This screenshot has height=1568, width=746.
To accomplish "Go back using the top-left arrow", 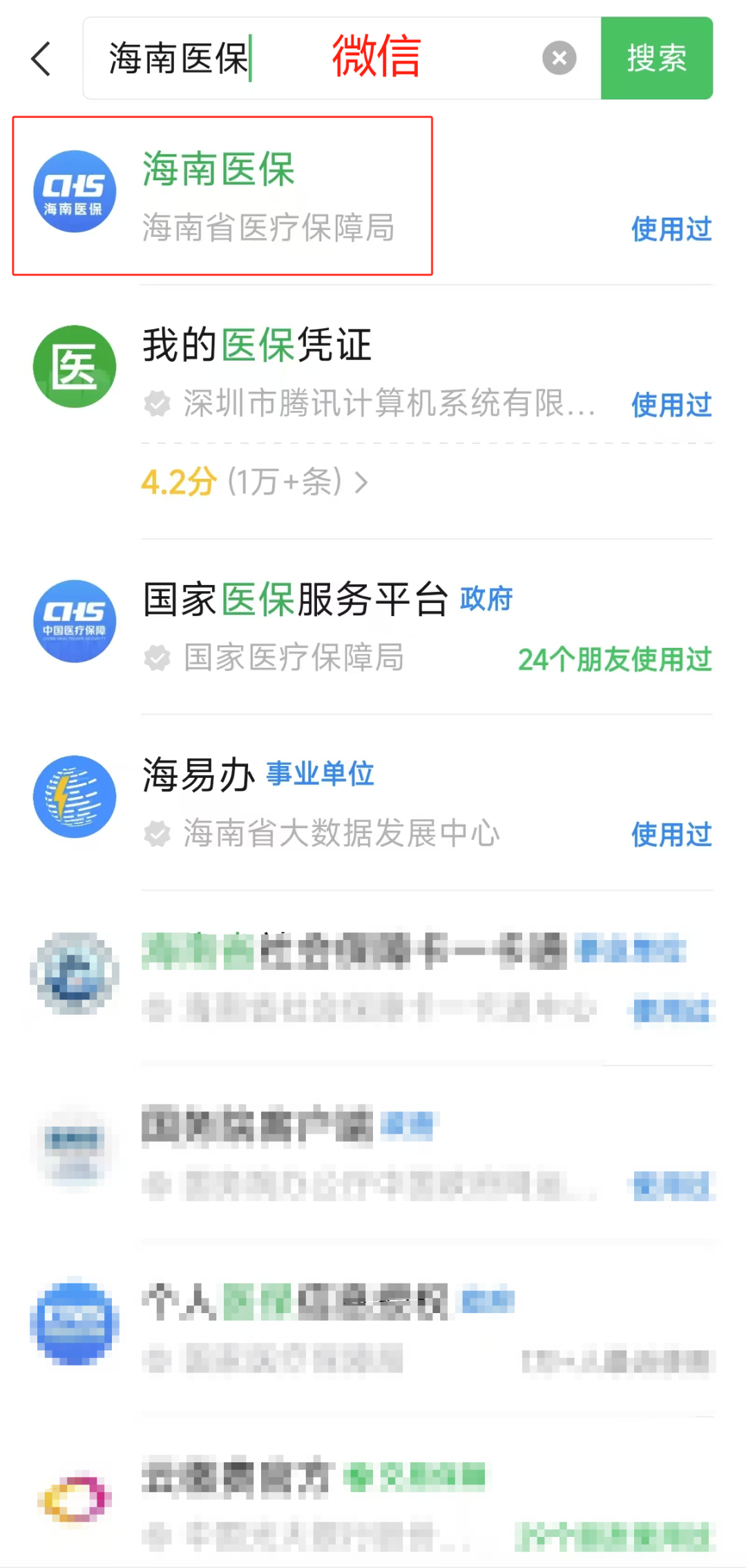I will [41, 59].
